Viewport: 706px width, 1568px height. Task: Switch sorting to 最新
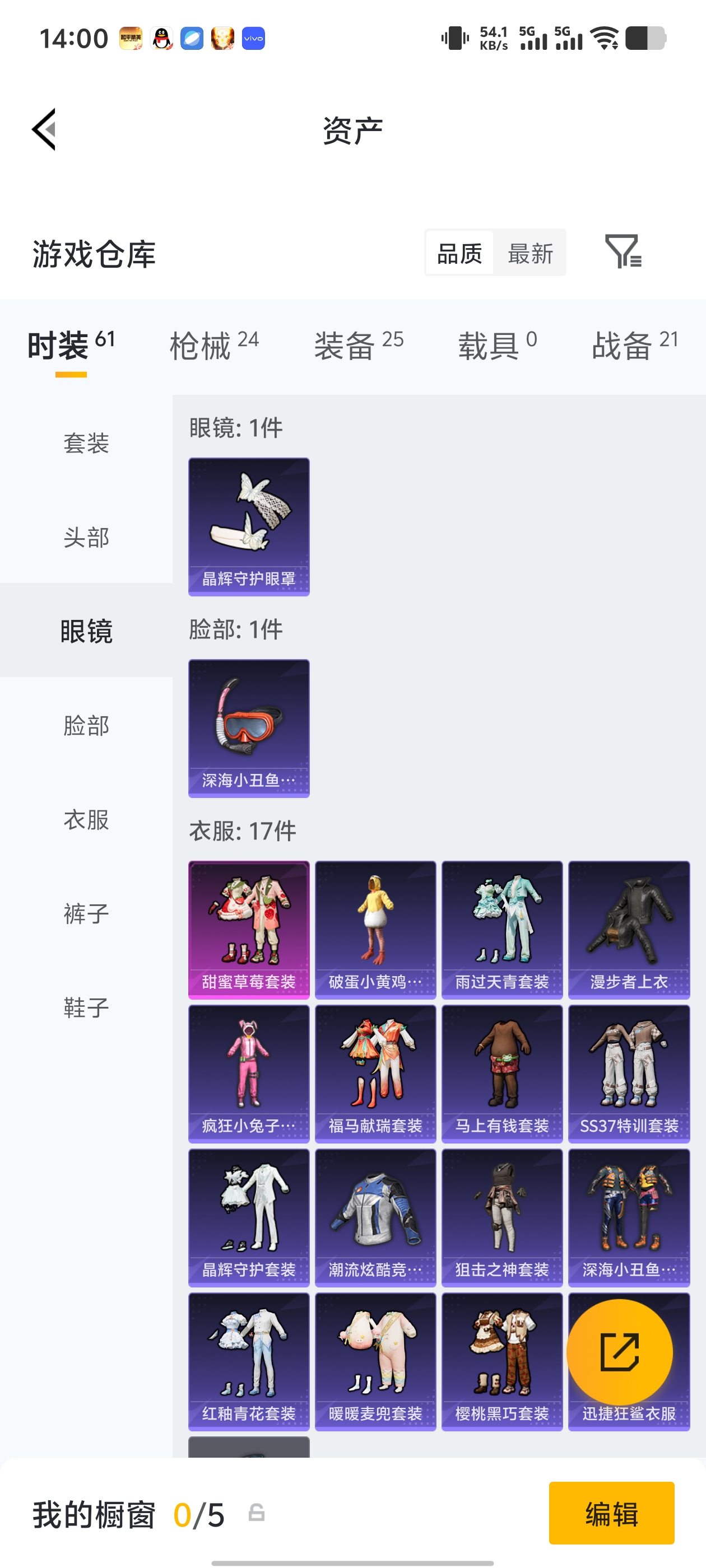point(530,253)
